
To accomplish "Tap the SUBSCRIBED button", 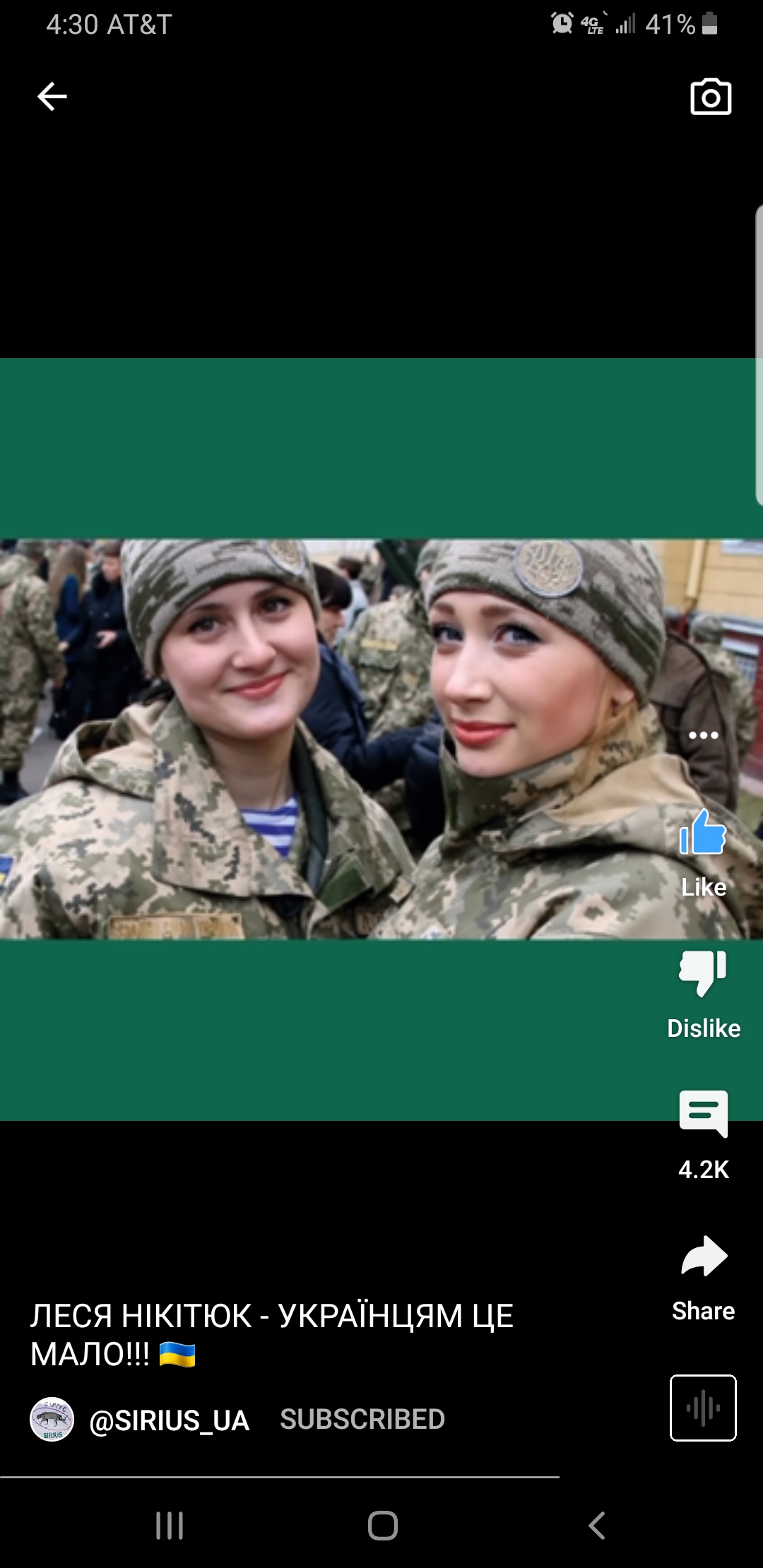I will 362,1420.
